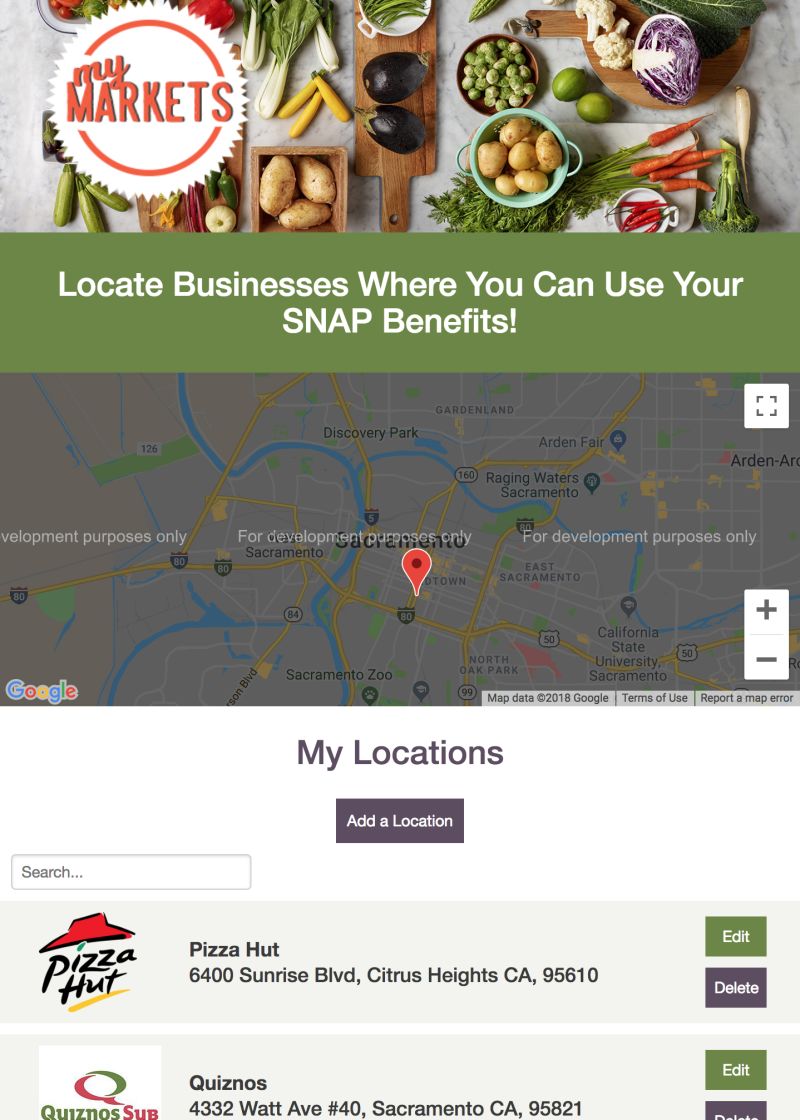800x1120 pixels.
Task: Zoom in on the map
Action: click(766, 611)
